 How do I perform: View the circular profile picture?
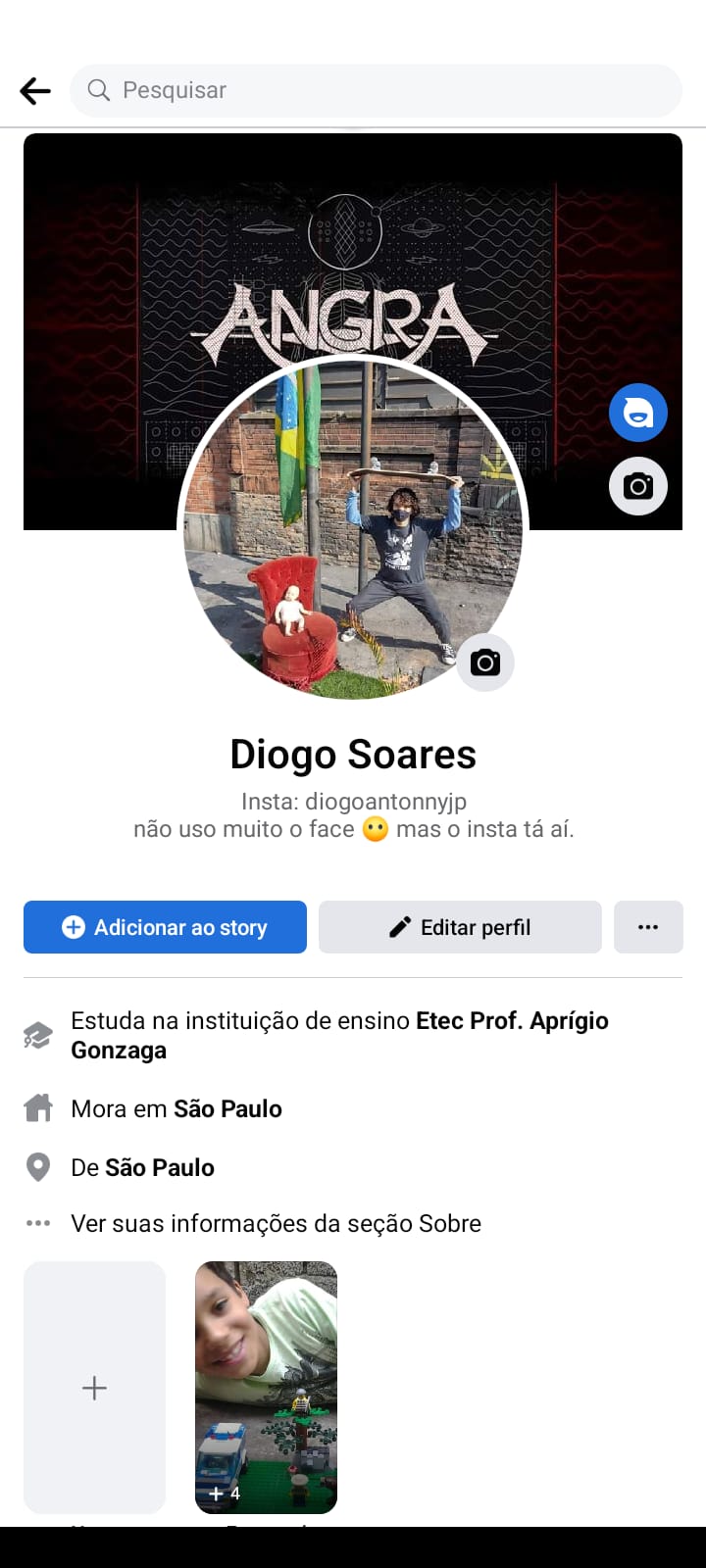coord(353,529)
